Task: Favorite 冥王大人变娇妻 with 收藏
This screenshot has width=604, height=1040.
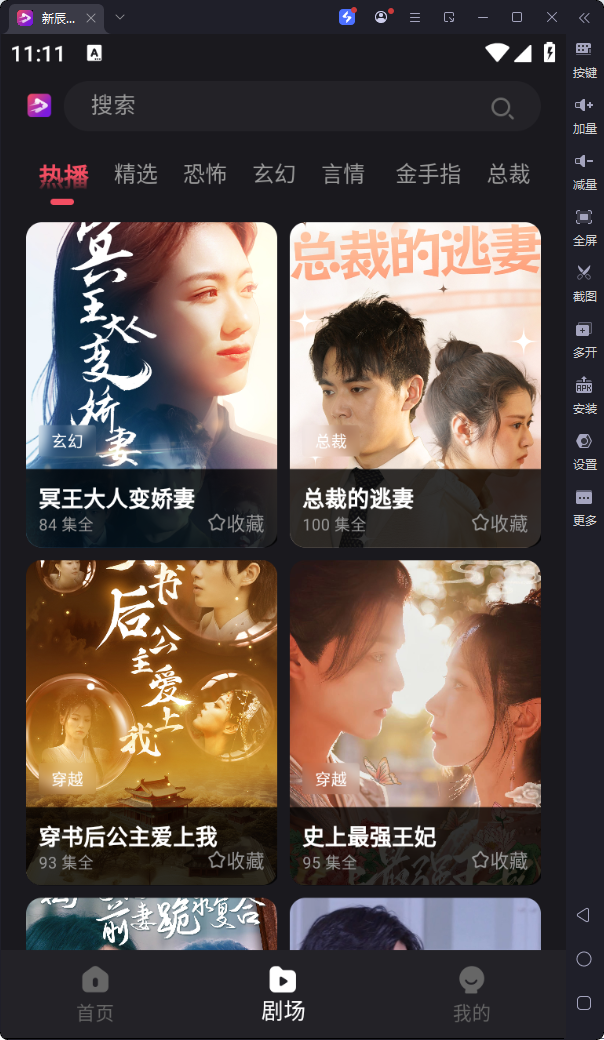Action: tap(236, 523)
